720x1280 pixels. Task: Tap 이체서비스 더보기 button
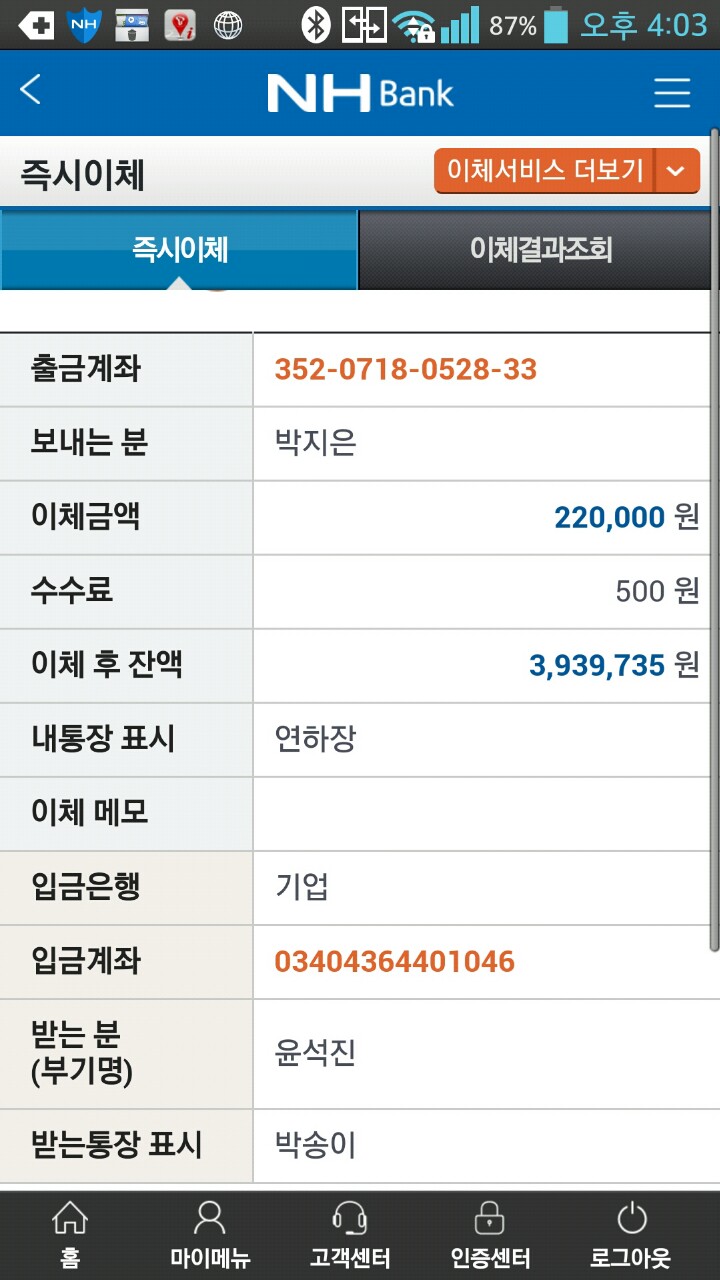point(545,171)
